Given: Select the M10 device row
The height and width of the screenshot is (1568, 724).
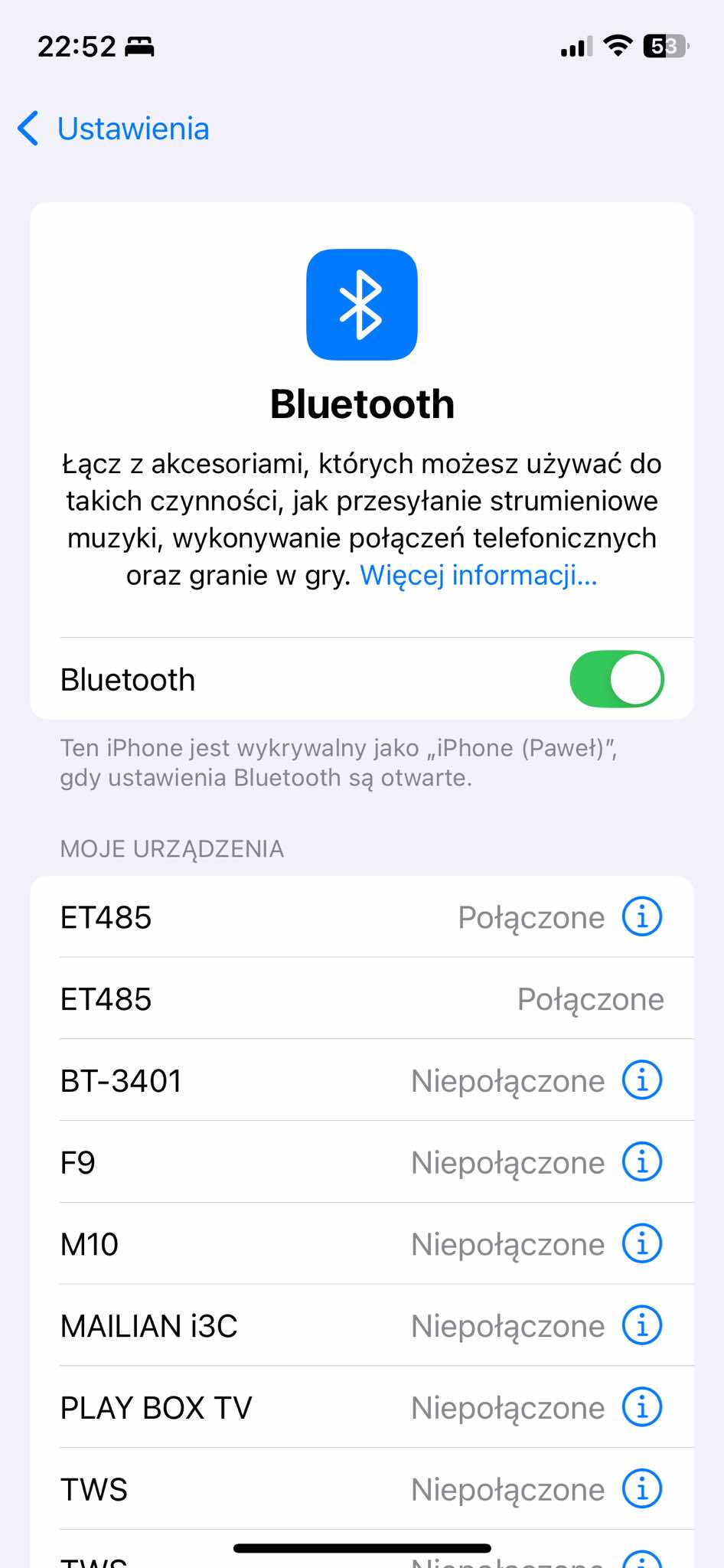Looking at the screenshot, I should click(230, 1244).
